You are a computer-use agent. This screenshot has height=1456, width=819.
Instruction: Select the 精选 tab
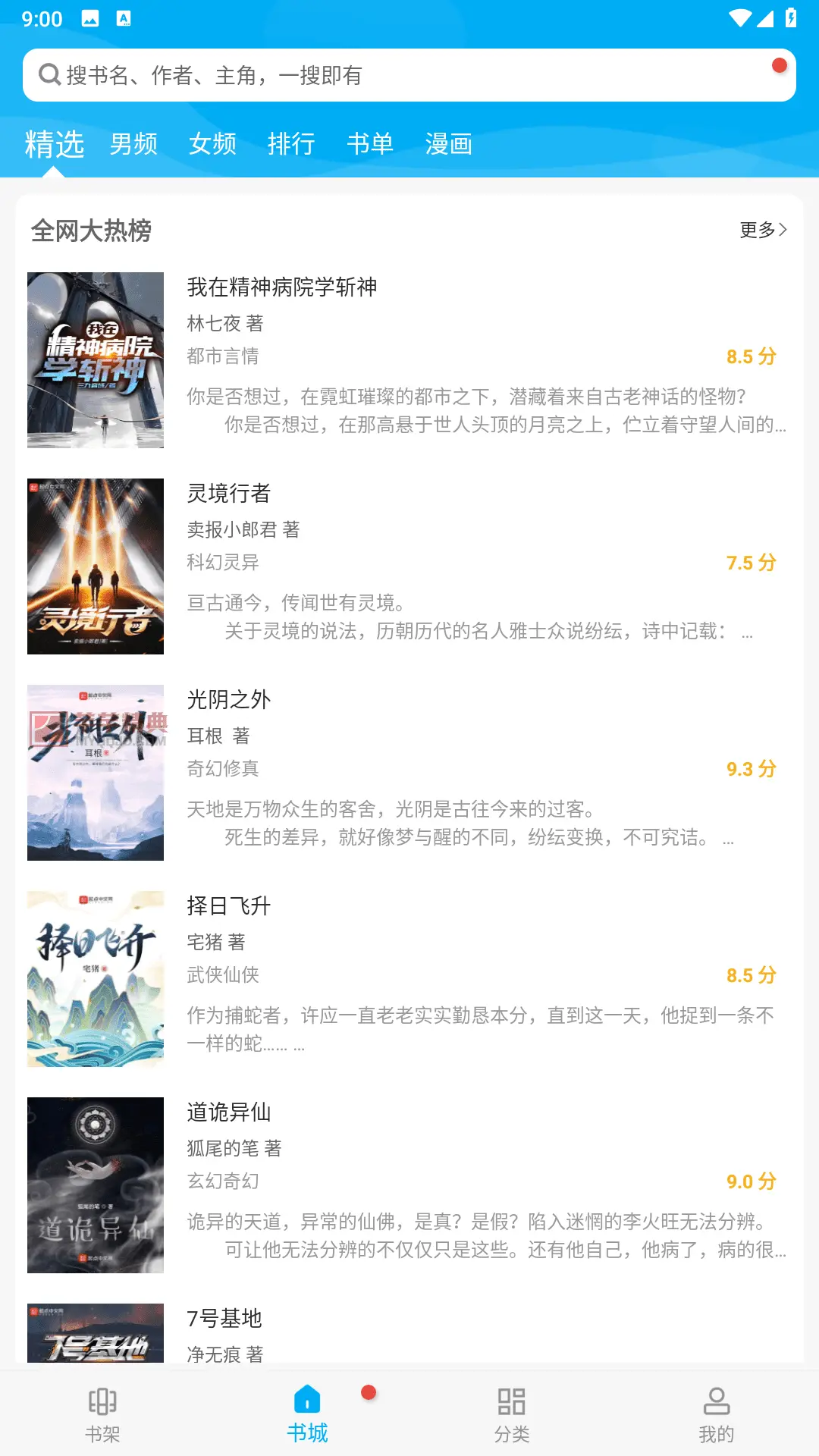point(54,143)
